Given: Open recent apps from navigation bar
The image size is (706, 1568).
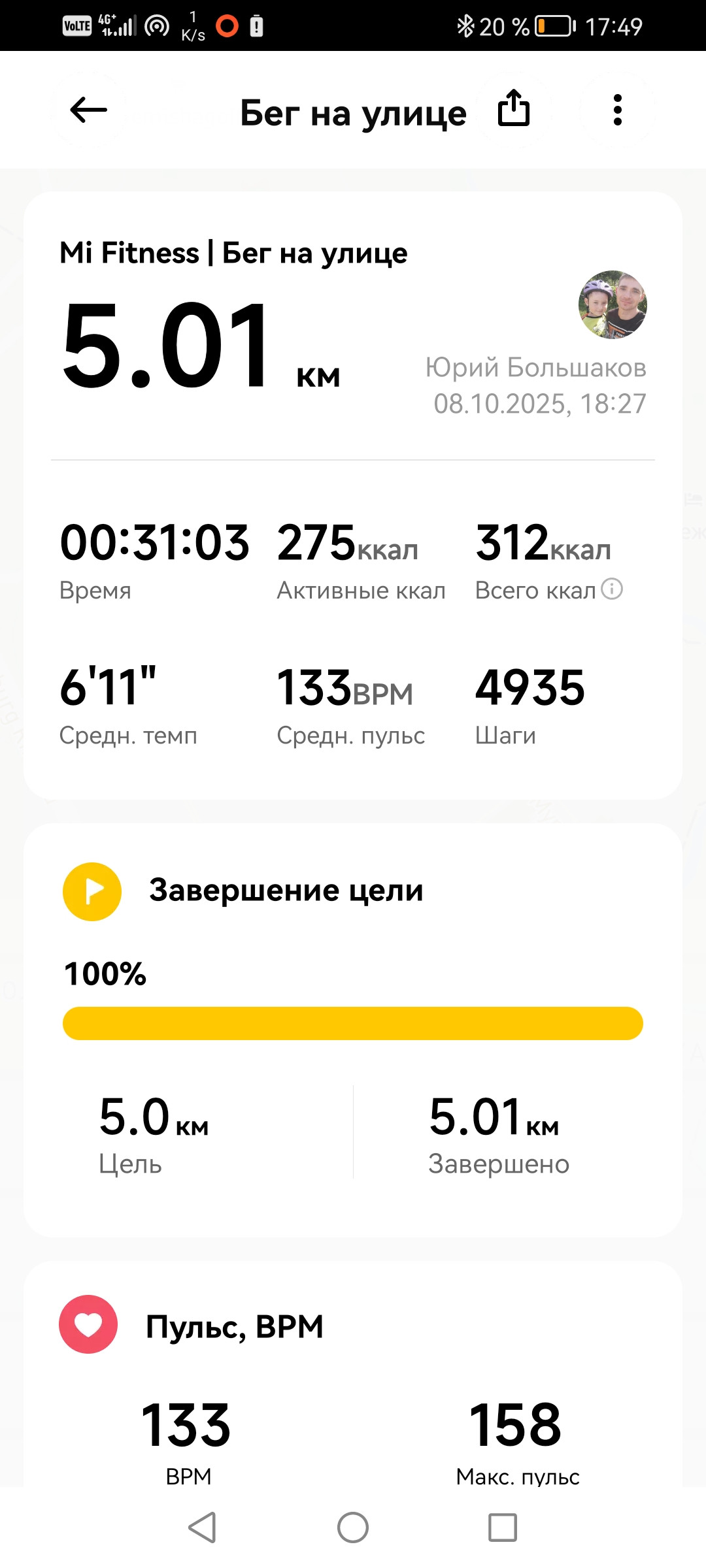Looking at the screenshot, I should pos(503,1527).
